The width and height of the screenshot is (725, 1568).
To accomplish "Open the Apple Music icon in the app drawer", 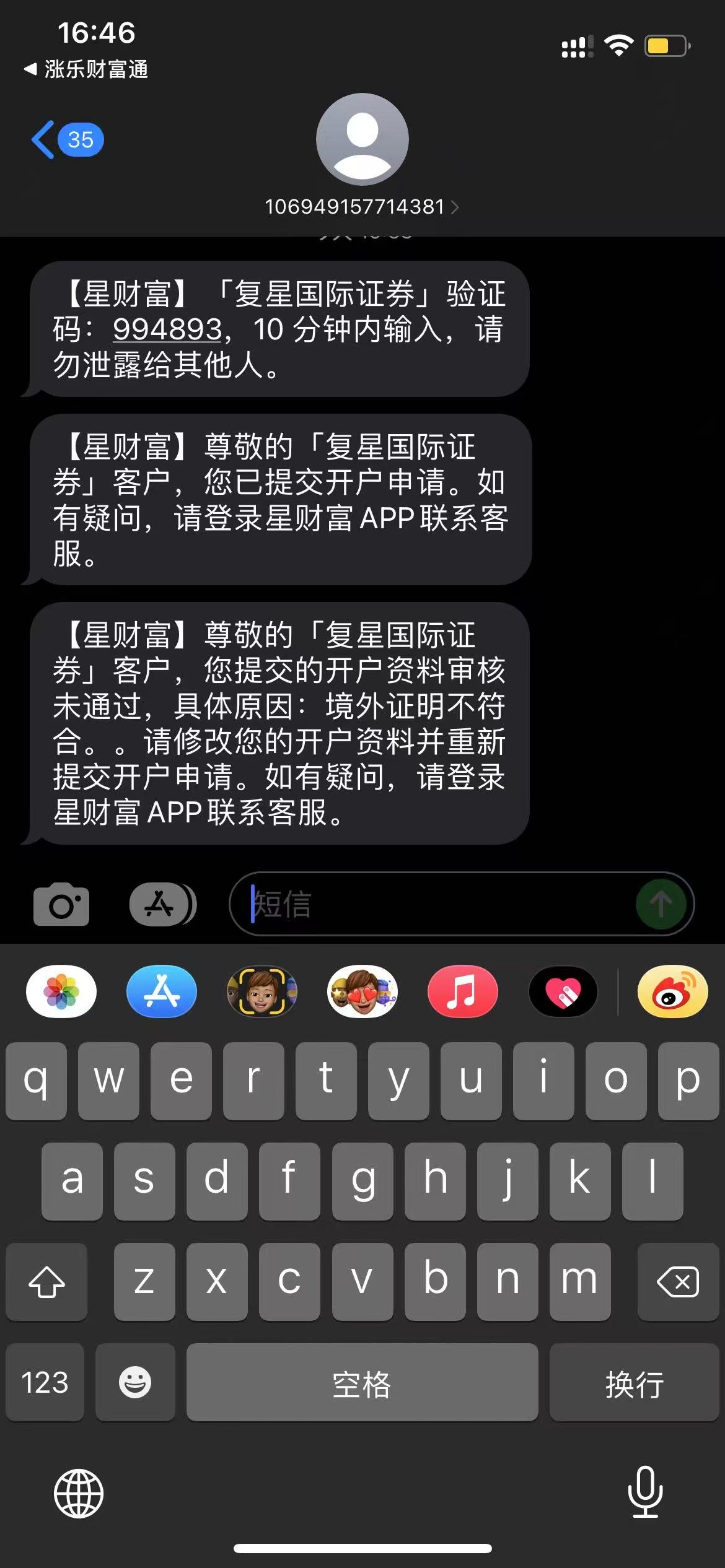I will point(462,991).
